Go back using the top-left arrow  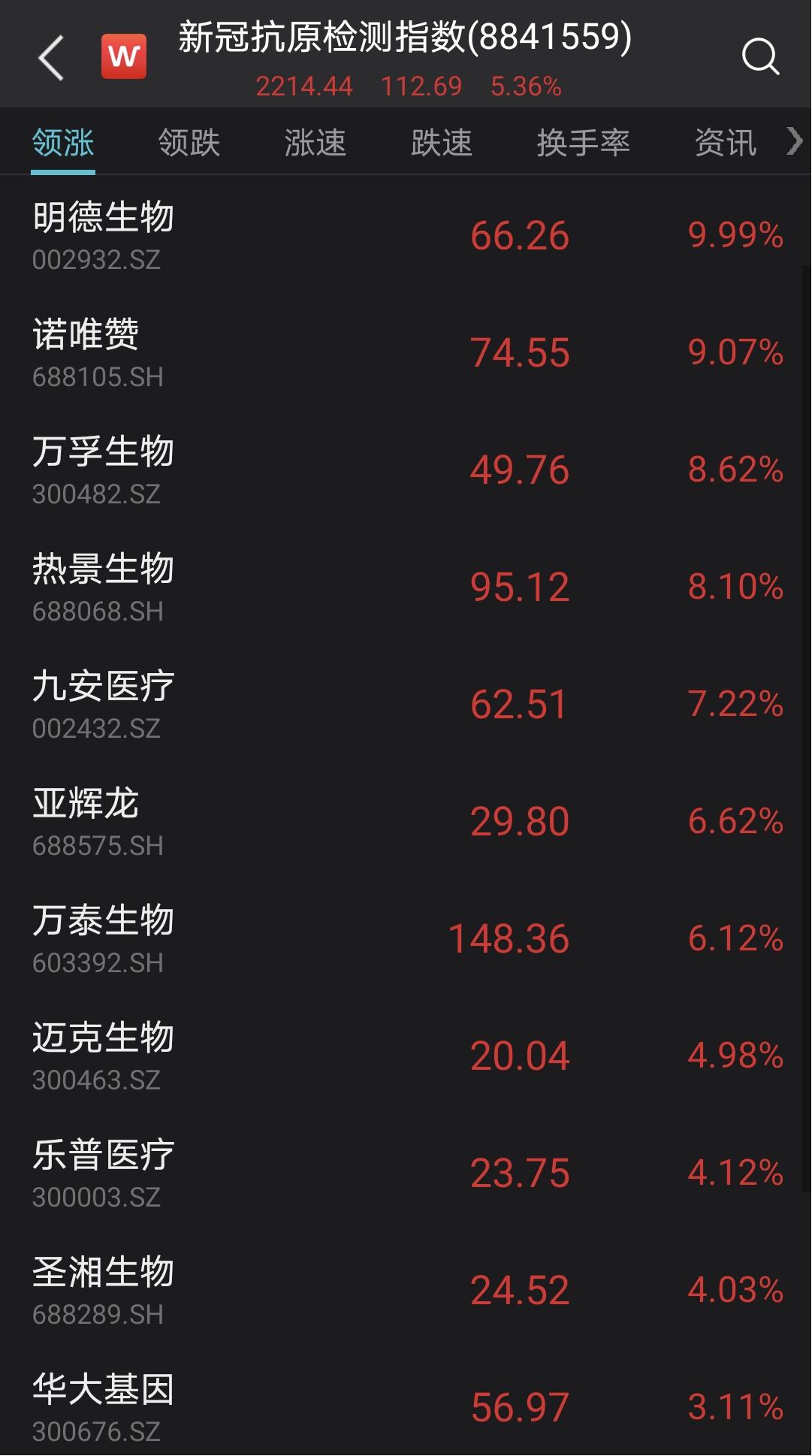point(51,58)
